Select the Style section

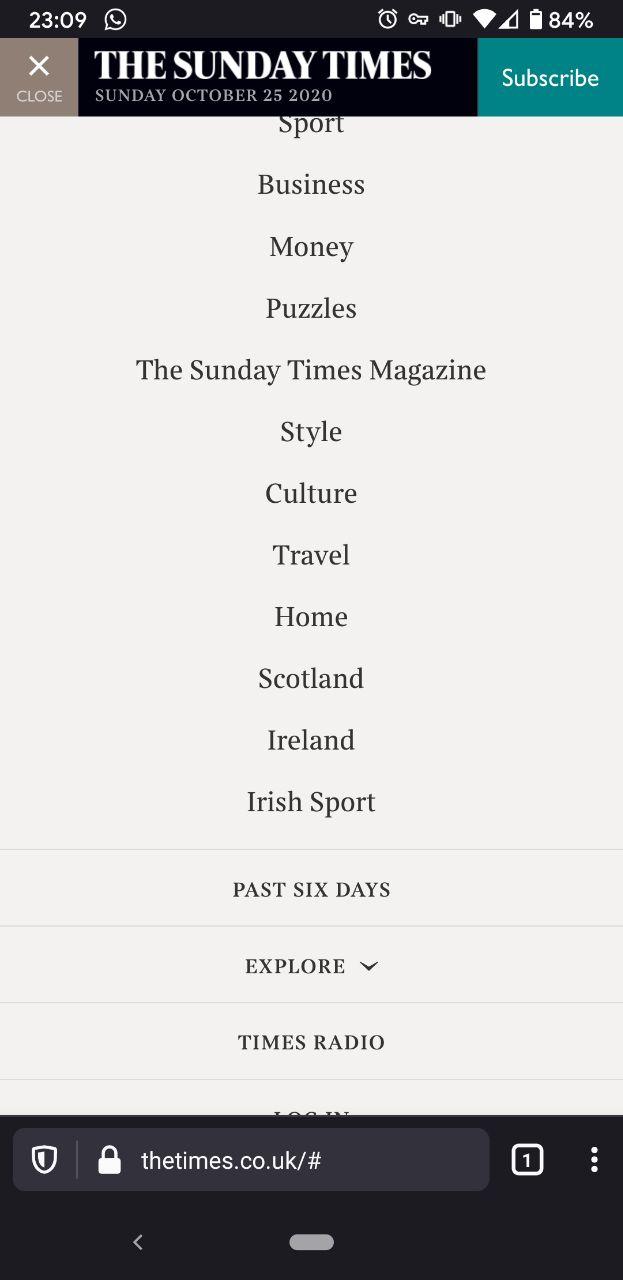(x=311, y=432)
